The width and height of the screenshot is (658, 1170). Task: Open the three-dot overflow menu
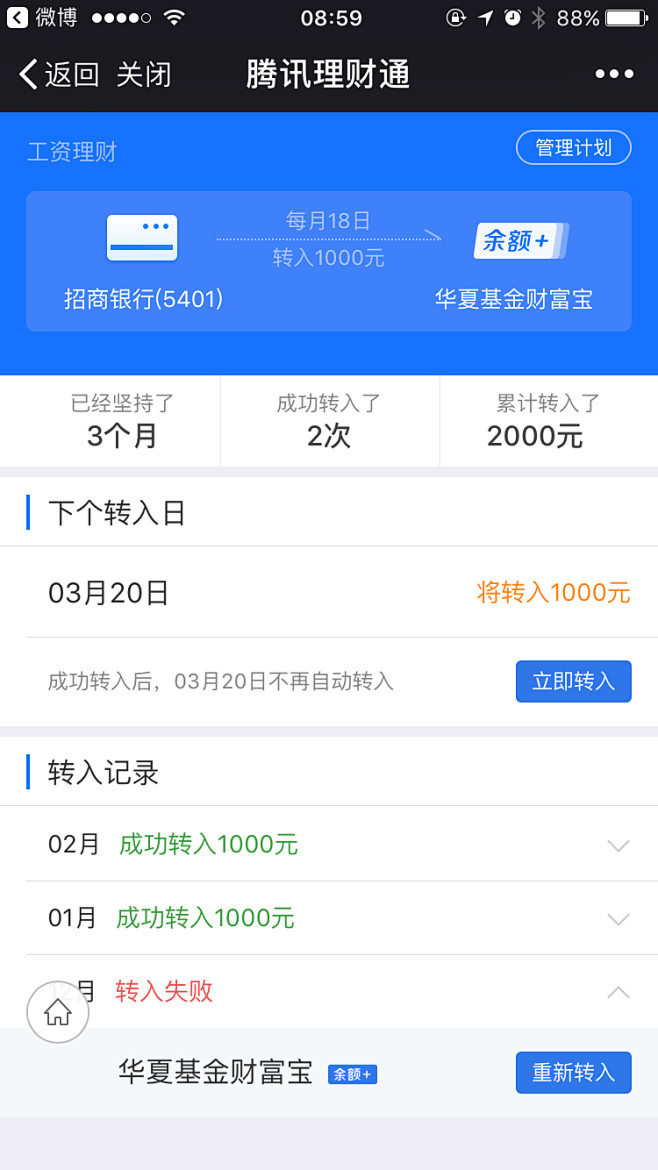pos(614,74)
